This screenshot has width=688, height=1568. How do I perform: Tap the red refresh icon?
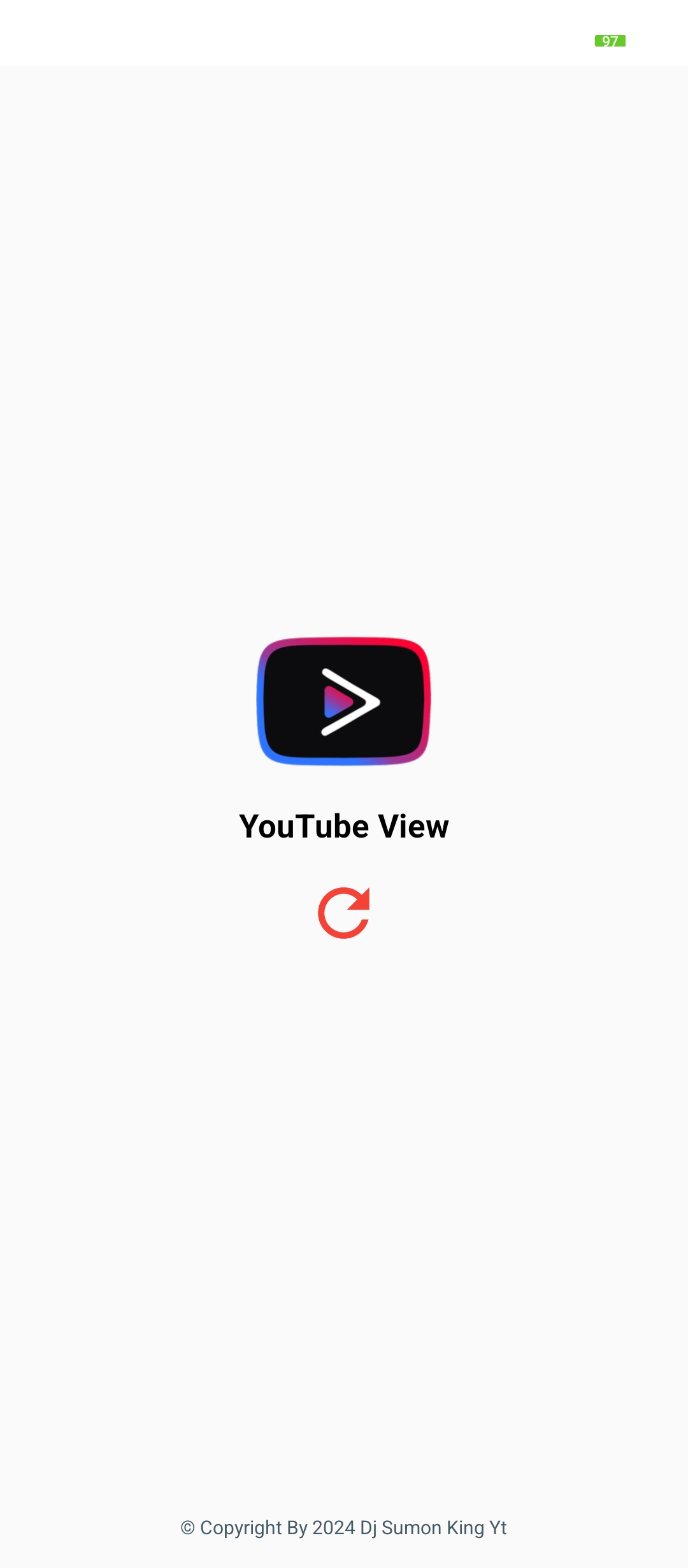[344, 913]
